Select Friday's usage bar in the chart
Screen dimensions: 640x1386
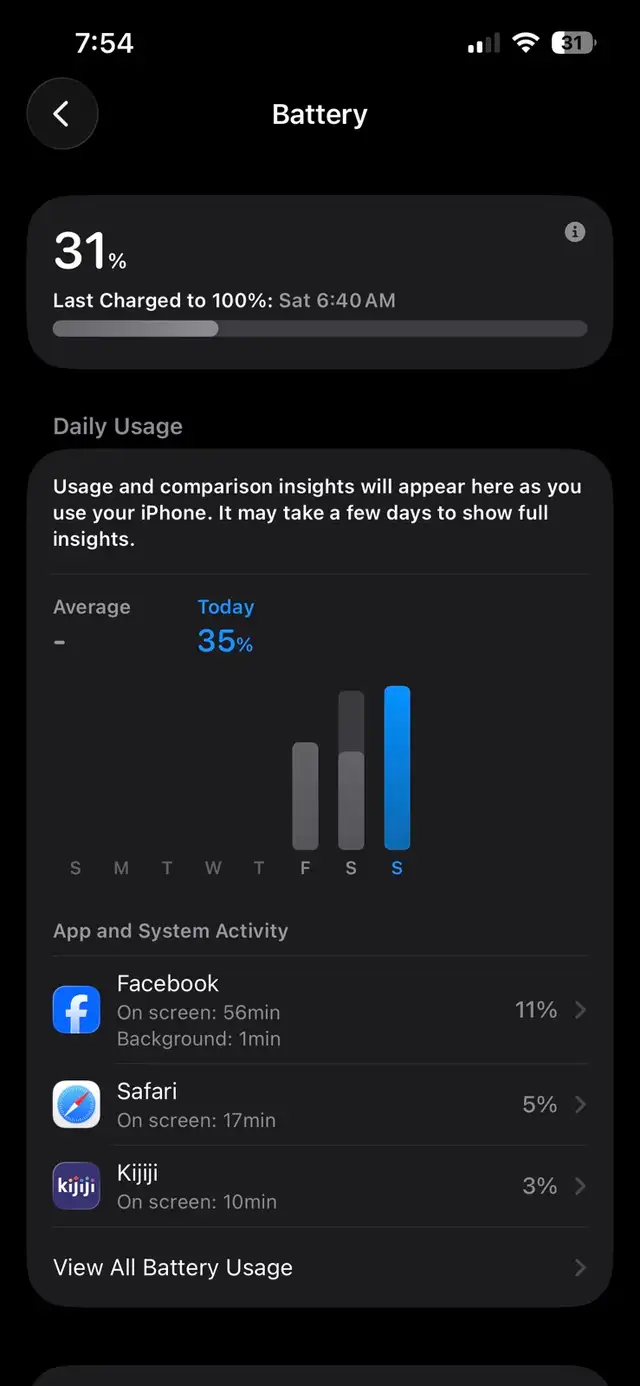pyautogui.click(x=305, y=796)
